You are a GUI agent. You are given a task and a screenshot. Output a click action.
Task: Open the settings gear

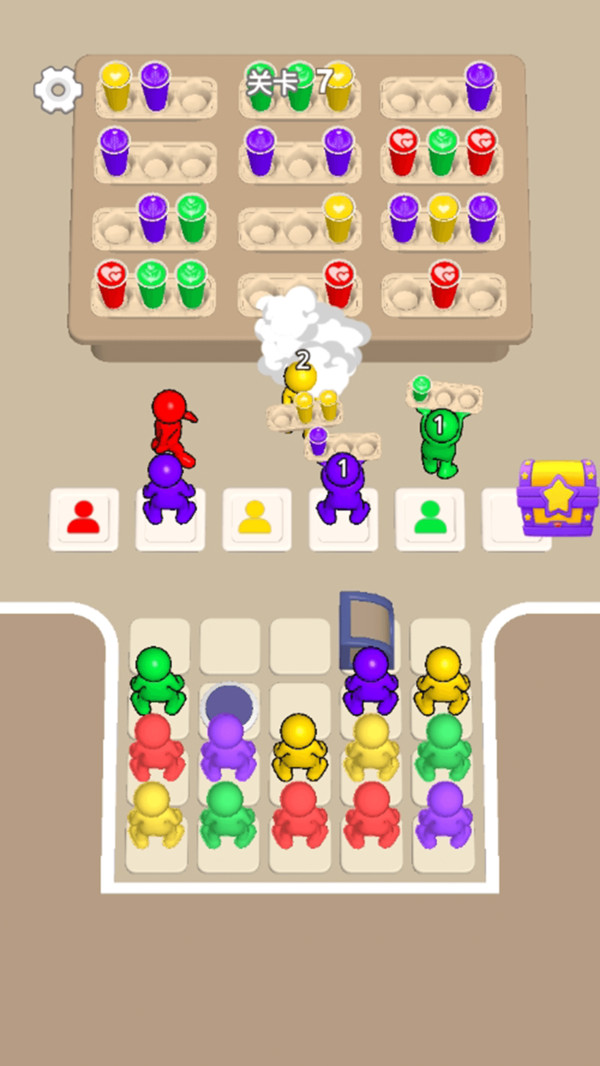tap(58, 90)
